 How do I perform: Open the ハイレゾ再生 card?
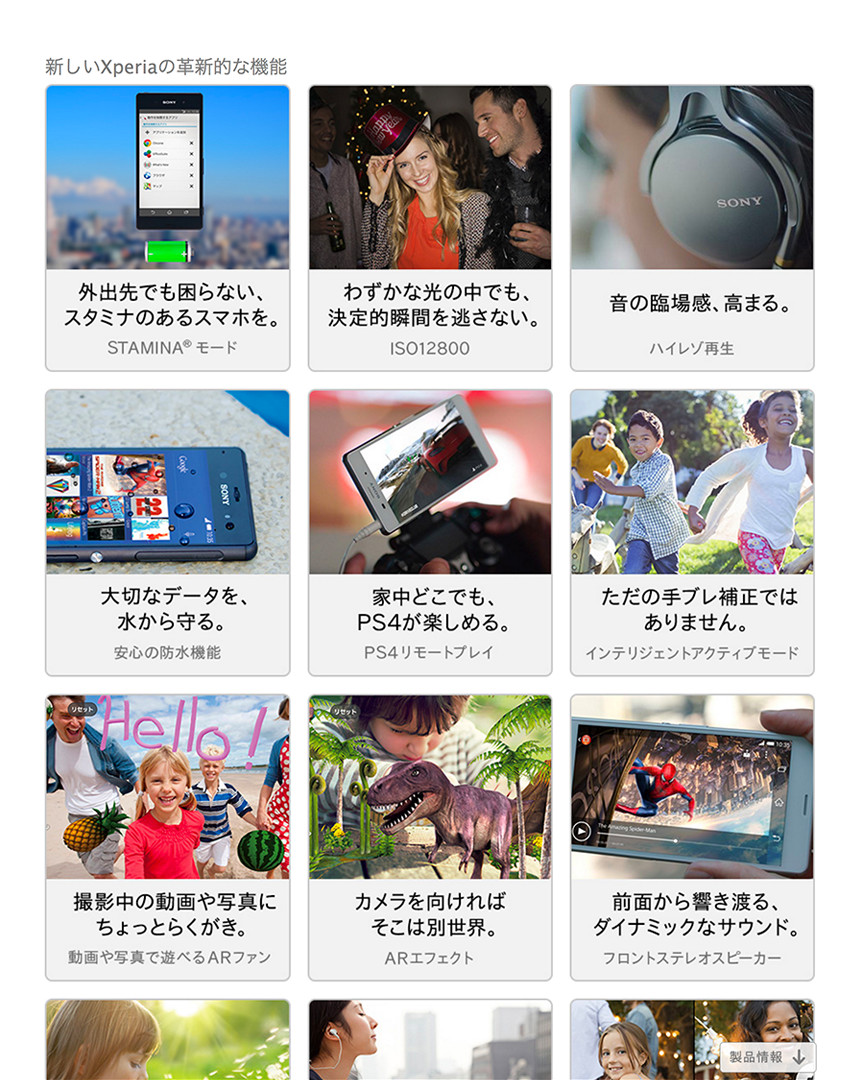click(692, 228)
